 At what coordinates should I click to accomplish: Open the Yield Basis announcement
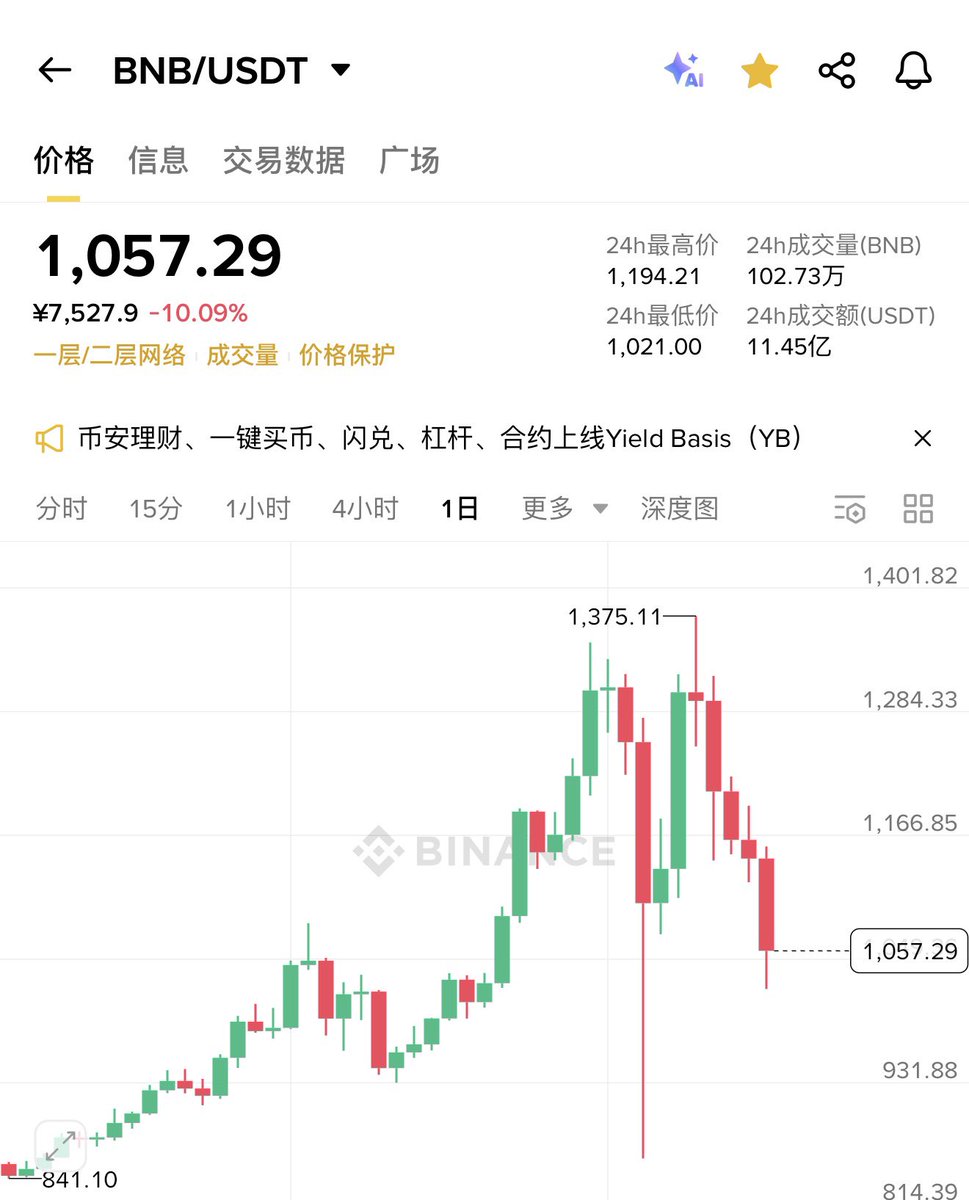click(x=440, y=438)
